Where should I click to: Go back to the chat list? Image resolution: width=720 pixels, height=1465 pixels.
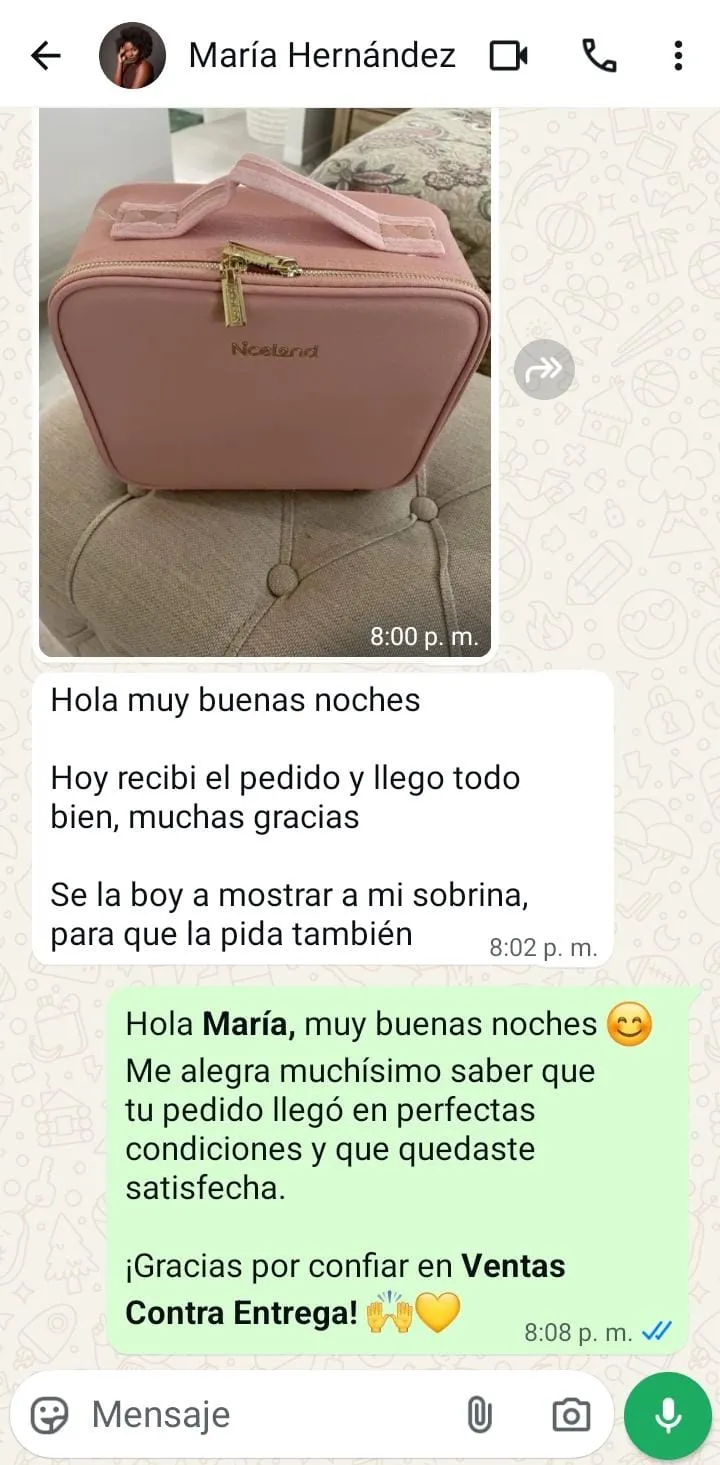point(46,56)
